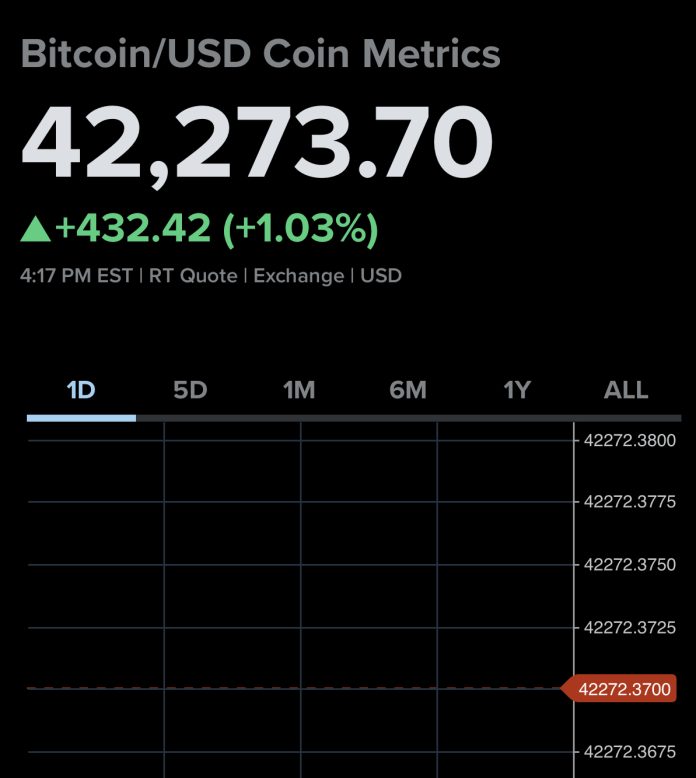View the 1Y price history
This screenshot has height=778, width=696.
click(517, 390)
